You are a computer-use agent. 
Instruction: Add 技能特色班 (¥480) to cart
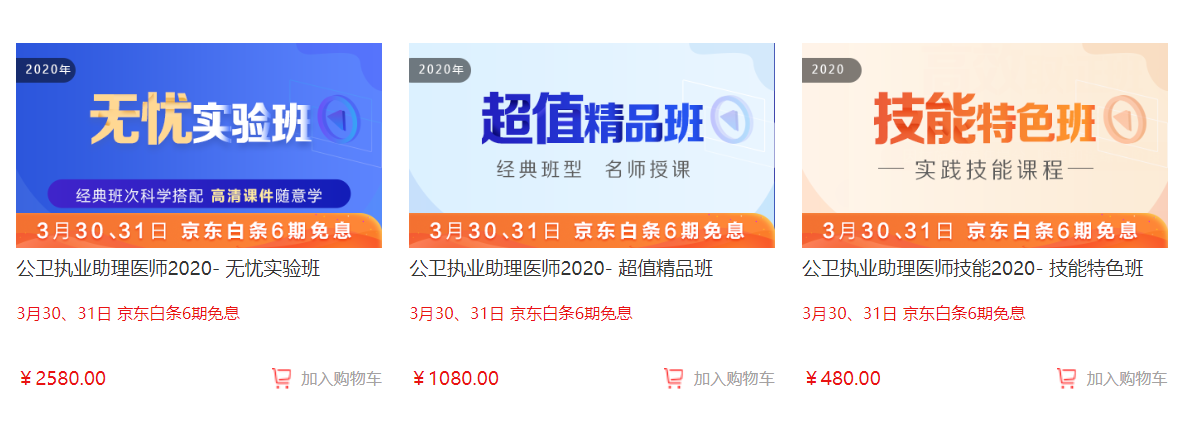tap(1113, 379)
